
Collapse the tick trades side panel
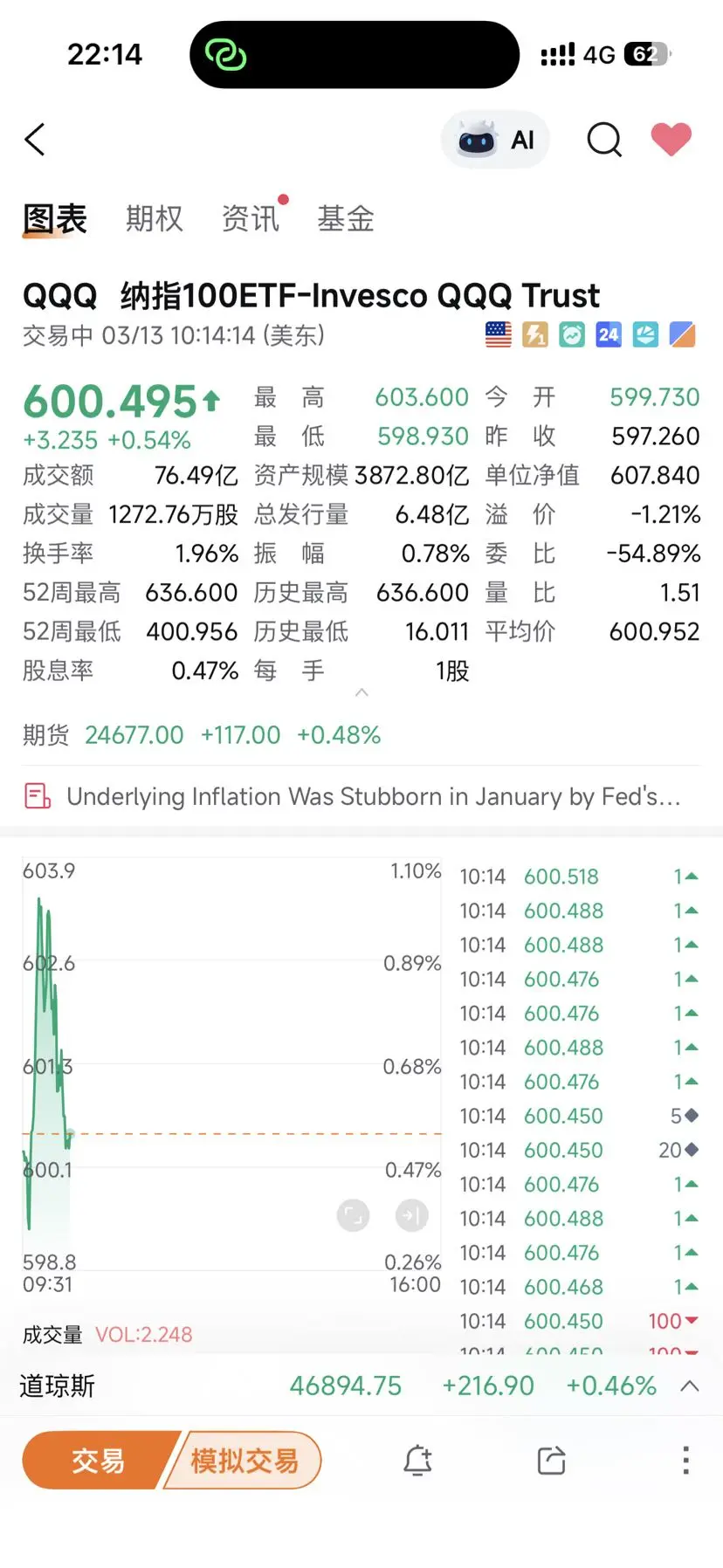pos(411,1215)
